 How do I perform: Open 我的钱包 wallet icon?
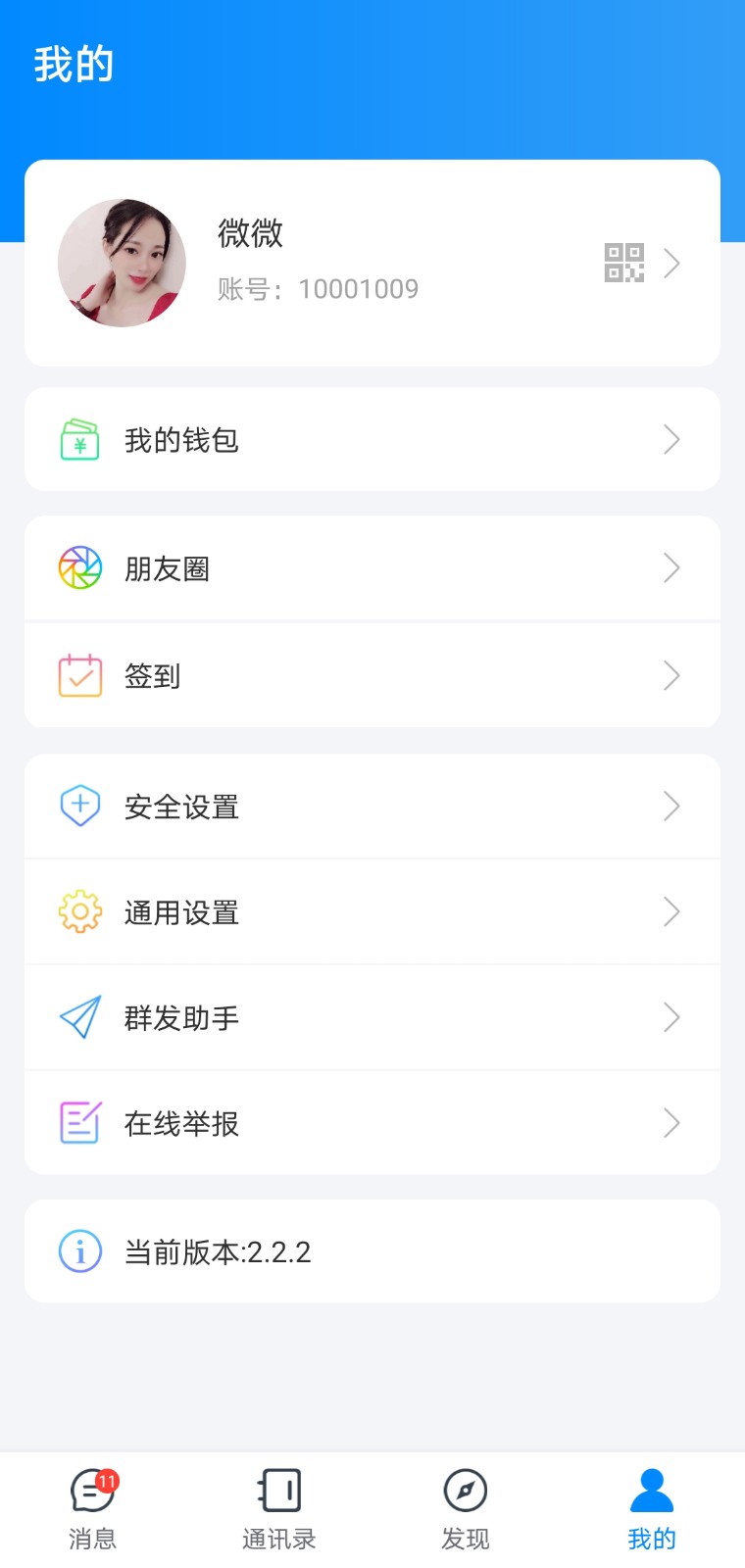coord(79,440)
